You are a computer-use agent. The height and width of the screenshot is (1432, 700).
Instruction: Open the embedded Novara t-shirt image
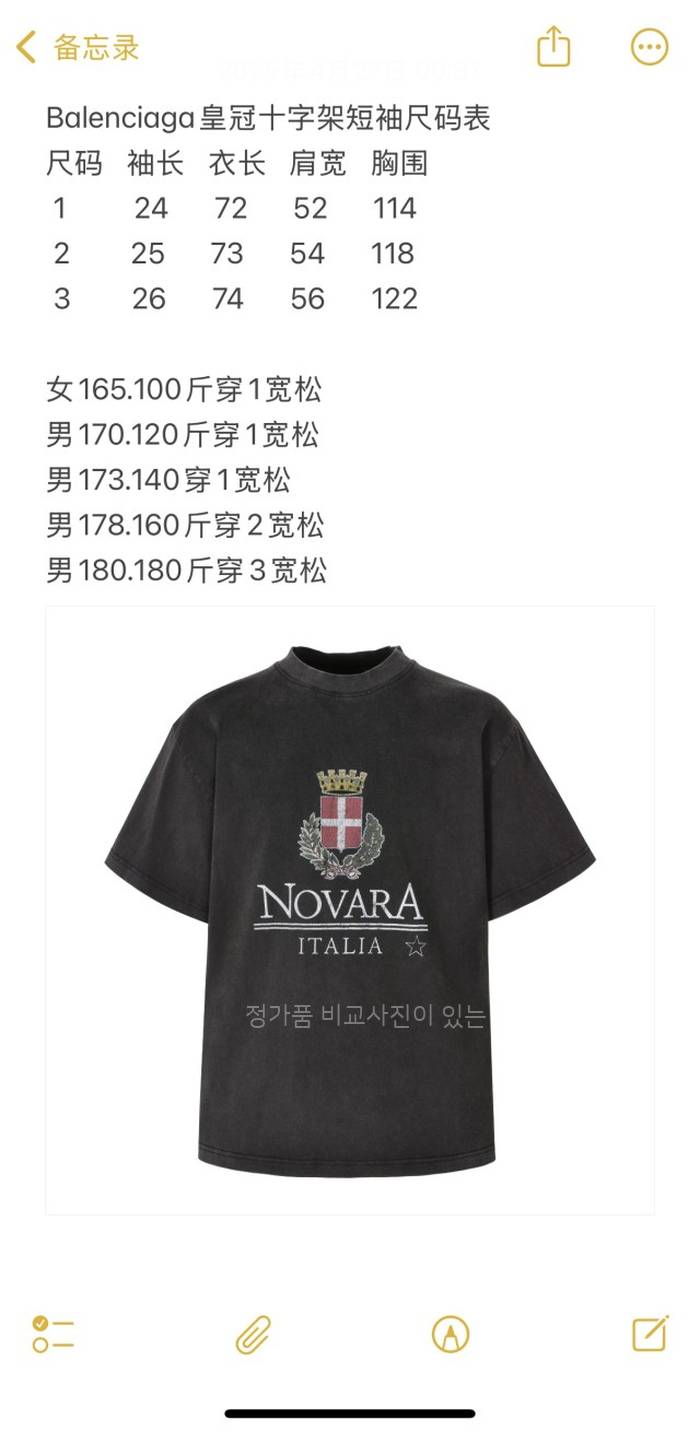[x=350, y=910]
